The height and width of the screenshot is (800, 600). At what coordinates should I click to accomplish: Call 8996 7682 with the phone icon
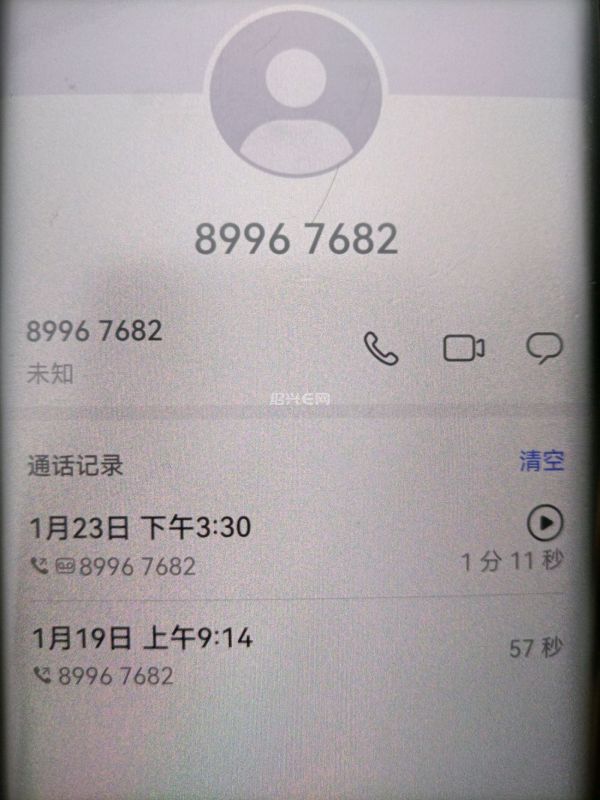[x=380, y=349]
